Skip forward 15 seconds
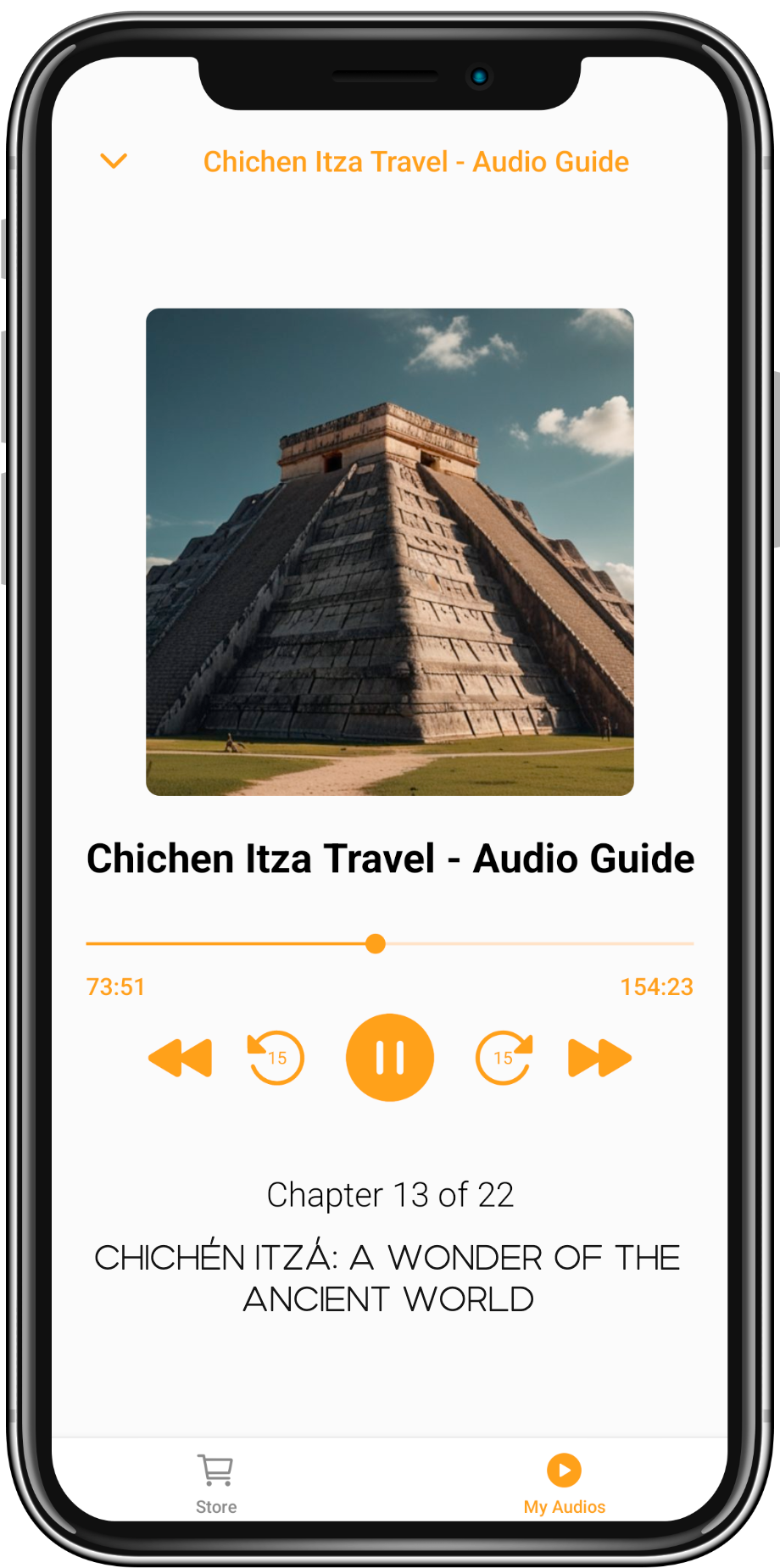The width and height of the screenshot is (780, 1568). click(x=504, y=1056)
